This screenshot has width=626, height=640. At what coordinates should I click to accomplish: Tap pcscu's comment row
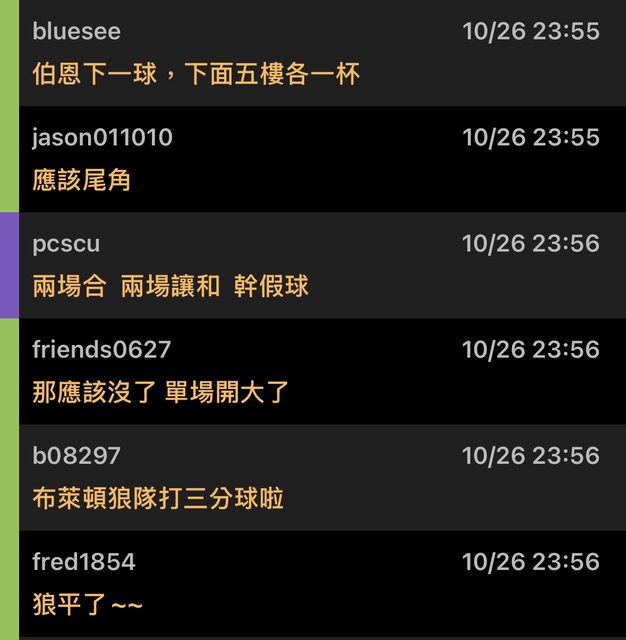coord(320,265)
